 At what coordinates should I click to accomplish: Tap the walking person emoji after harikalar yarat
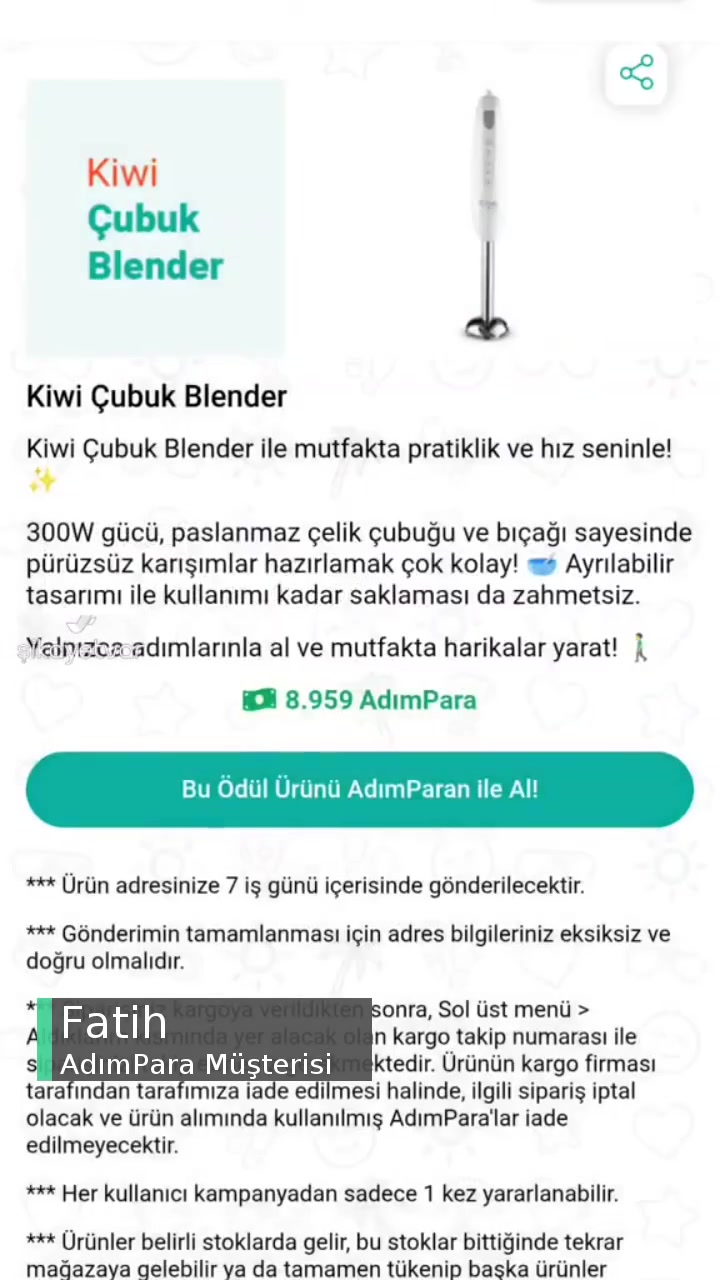tap(640, 647)
